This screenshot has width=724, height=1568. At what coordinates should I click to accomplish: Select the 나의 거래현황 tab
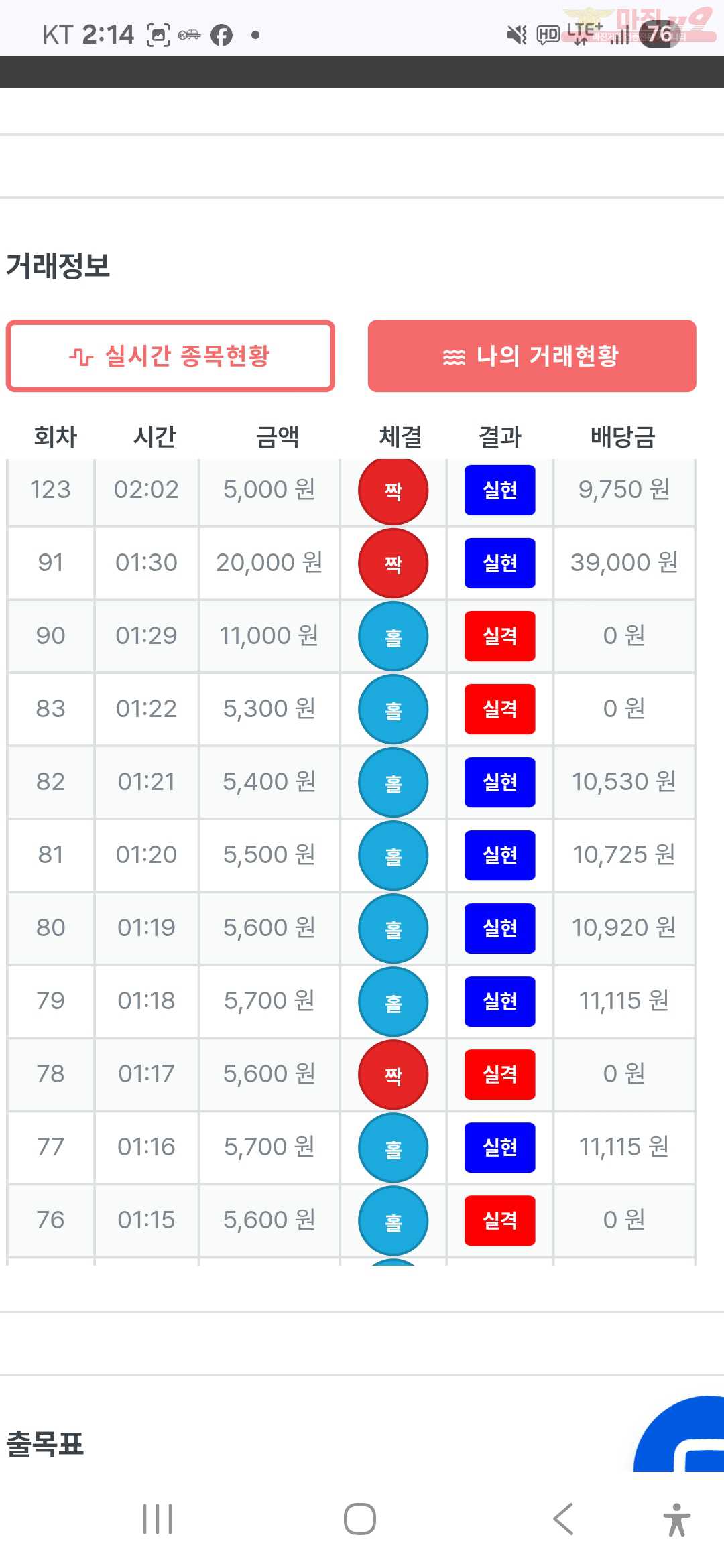(532, 356)
